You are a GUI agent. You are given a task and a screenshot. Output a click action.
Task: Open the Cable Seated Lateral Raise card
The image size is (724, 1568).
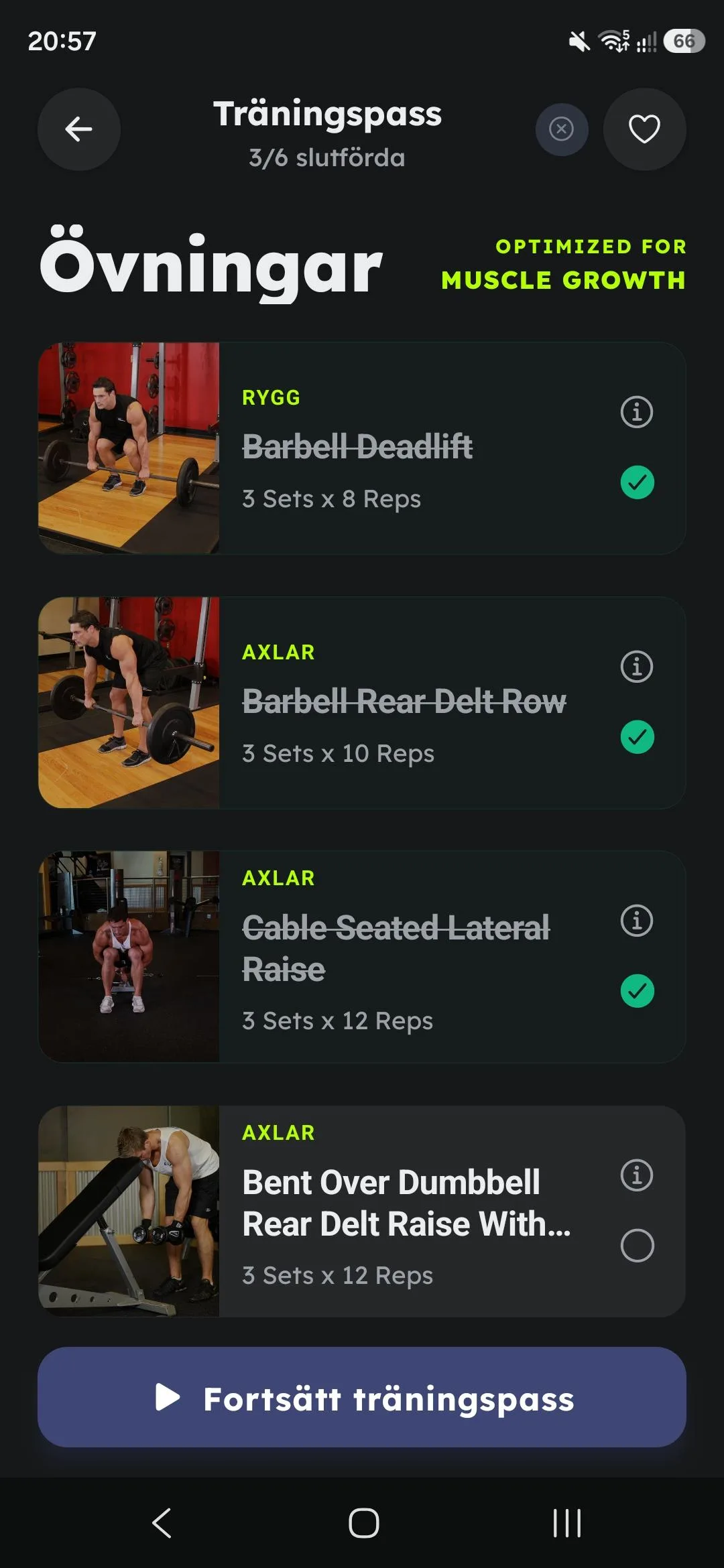pyautogui.click(x=362, y=957)
